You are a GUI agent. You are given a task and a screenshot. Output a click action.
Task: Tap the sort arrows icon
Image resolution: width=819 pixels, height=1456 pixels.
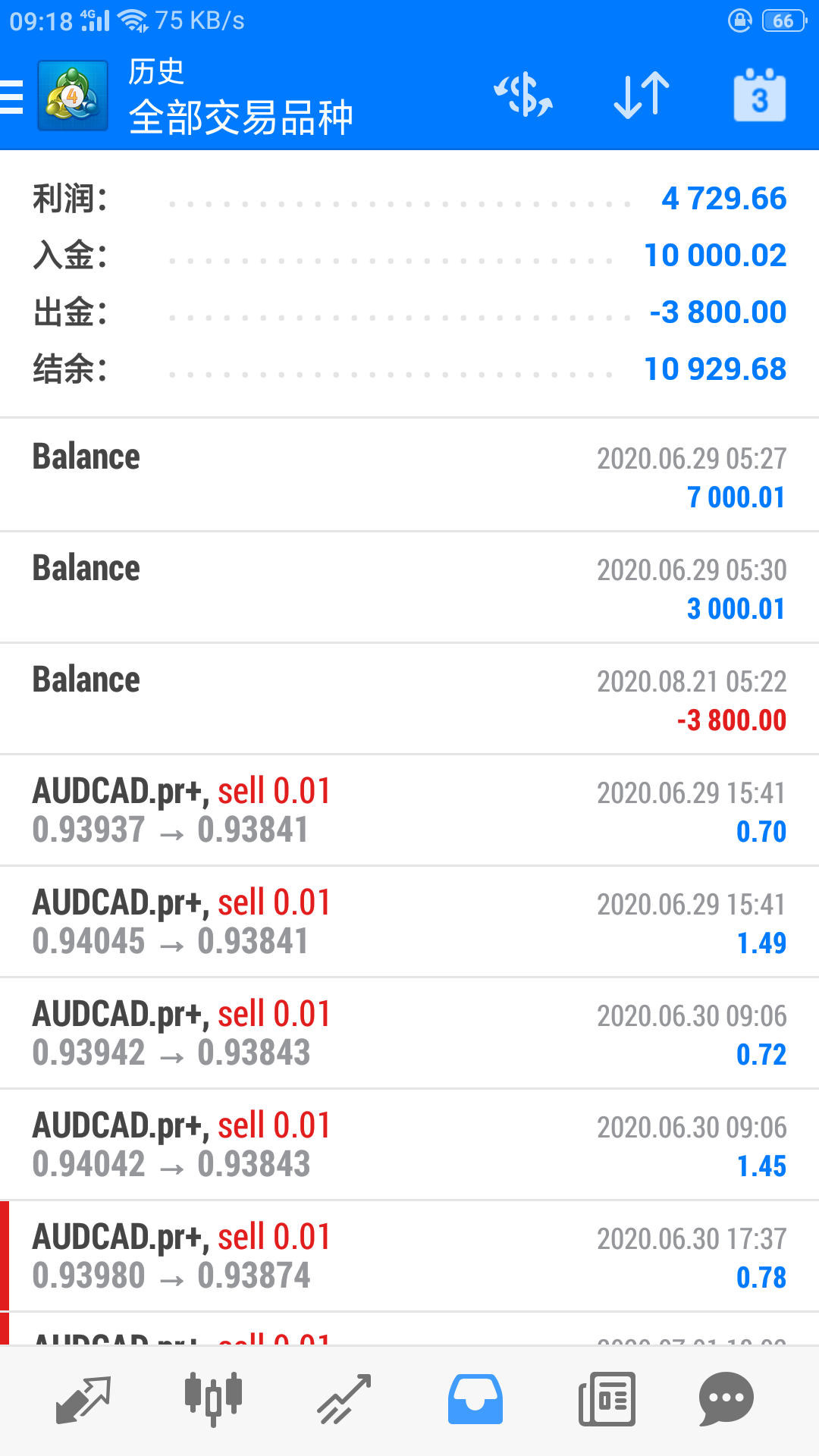click(642, 96)
